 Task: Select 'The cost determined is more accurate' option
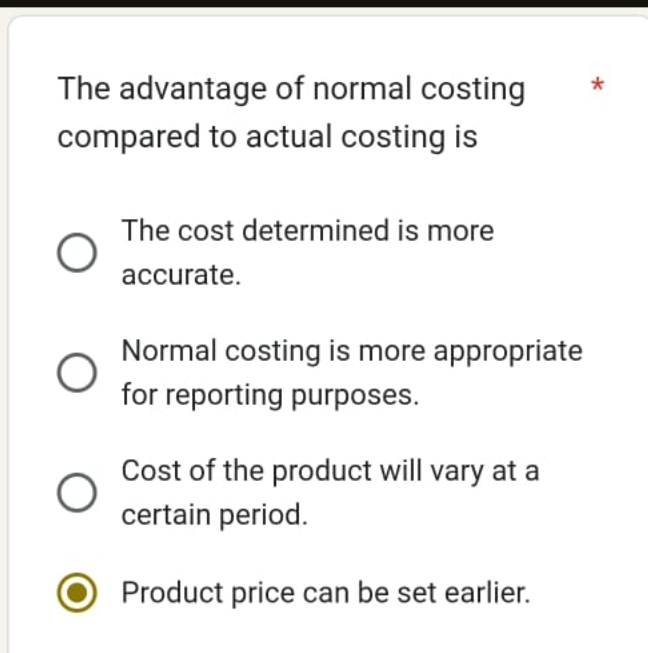tap(76, 253)
